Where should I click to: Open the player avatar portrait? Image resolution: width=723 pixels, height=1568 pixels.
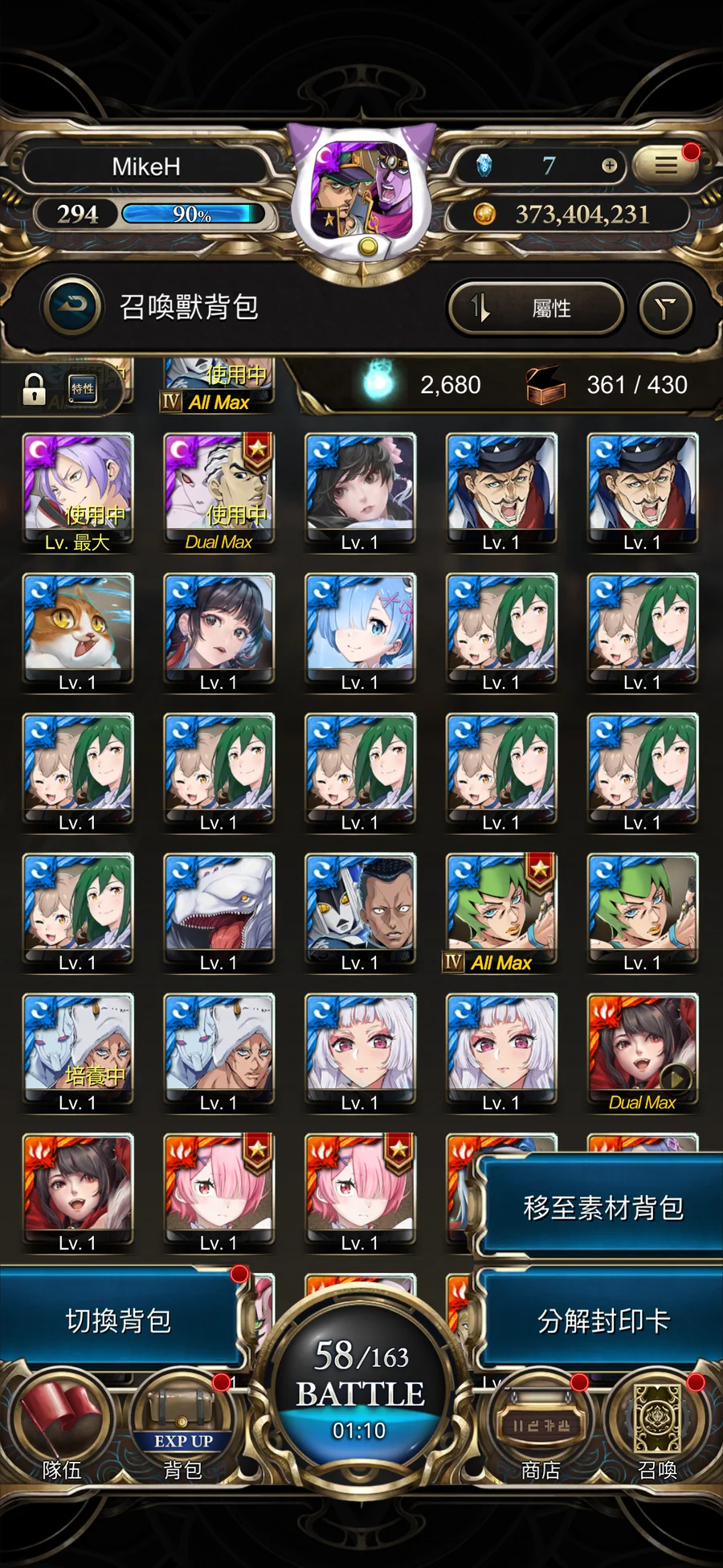(x=361, y=197)
